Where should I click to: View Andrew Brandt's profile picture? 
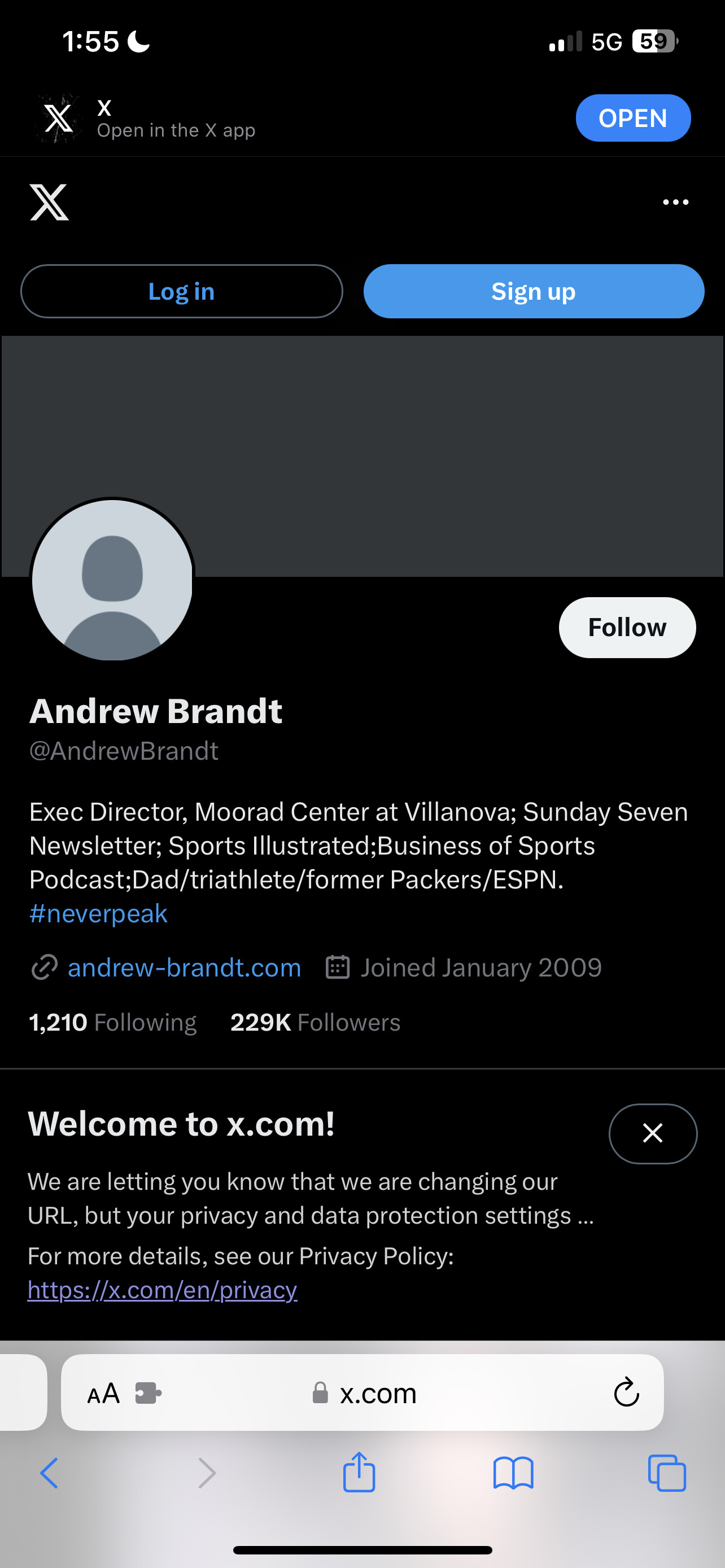click(112, 580)
